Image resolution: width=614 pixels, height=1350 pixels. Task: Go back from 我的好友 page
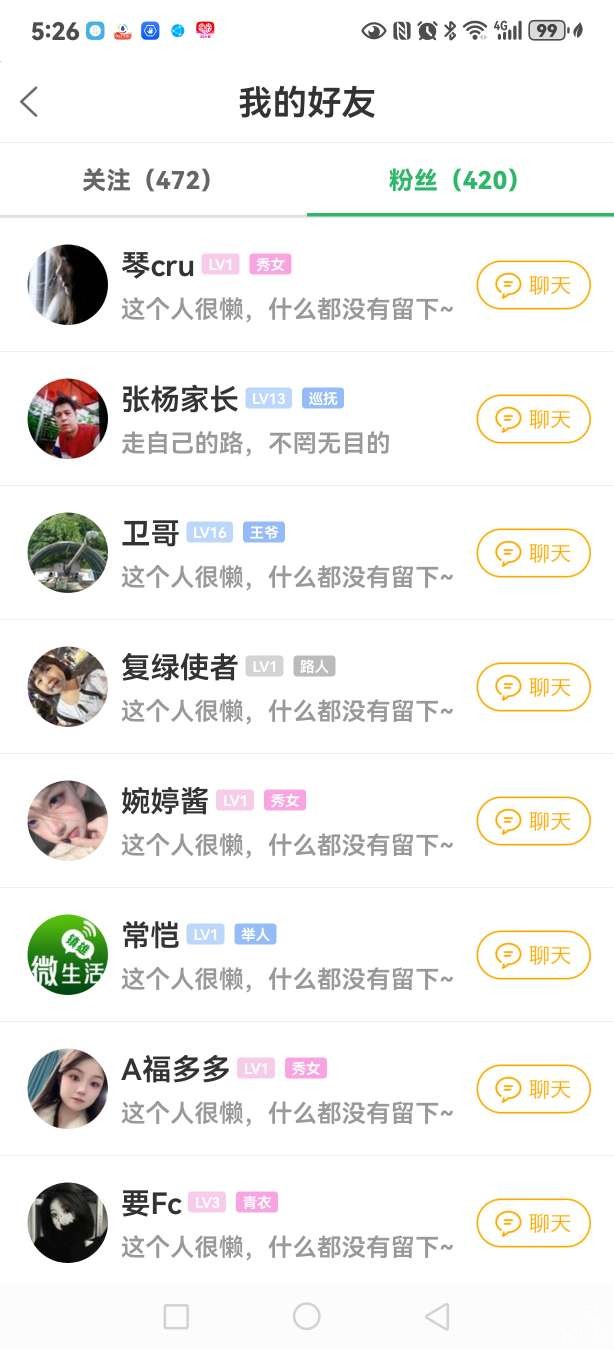pyautogui.click(x=29, y=102)
